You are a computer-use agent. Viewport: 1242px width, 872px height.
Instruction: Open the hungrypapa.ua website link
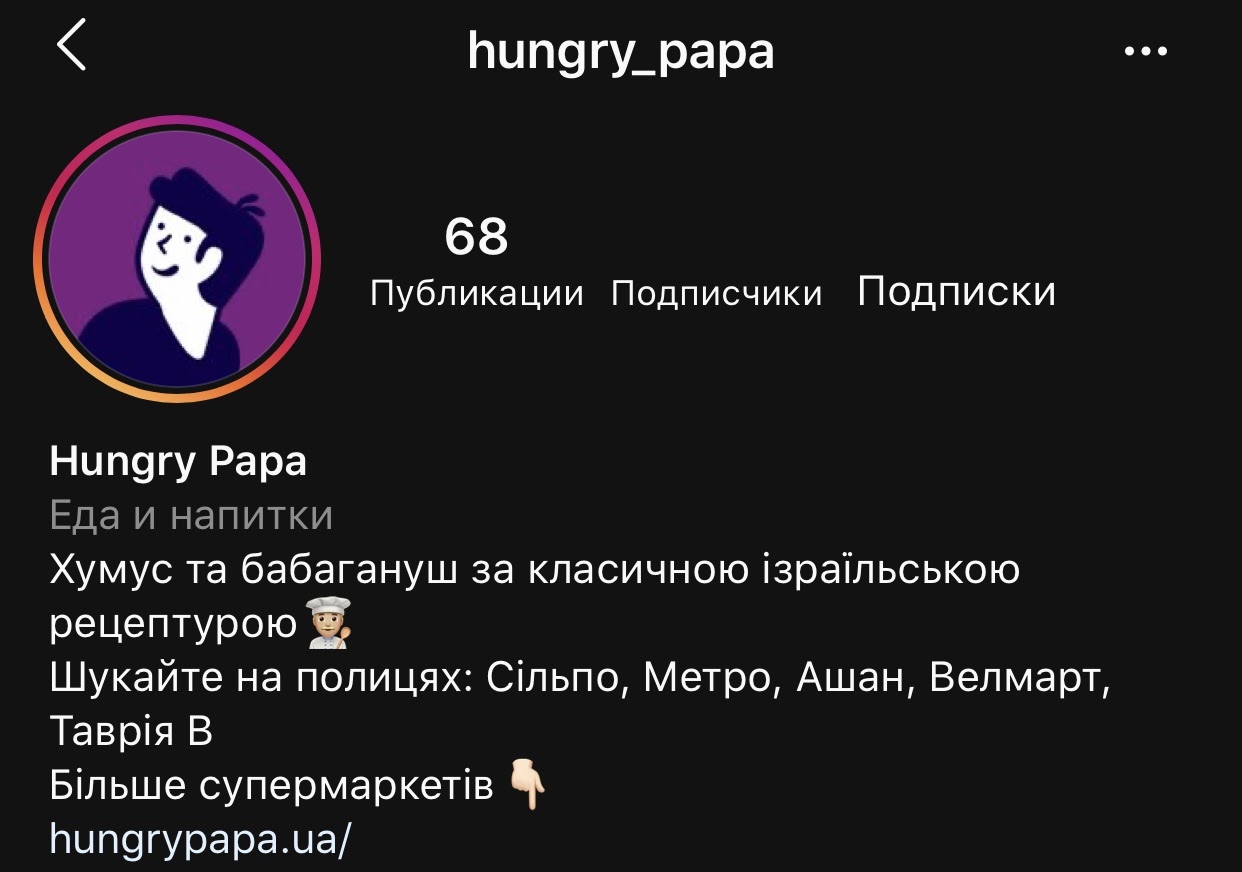200,838
